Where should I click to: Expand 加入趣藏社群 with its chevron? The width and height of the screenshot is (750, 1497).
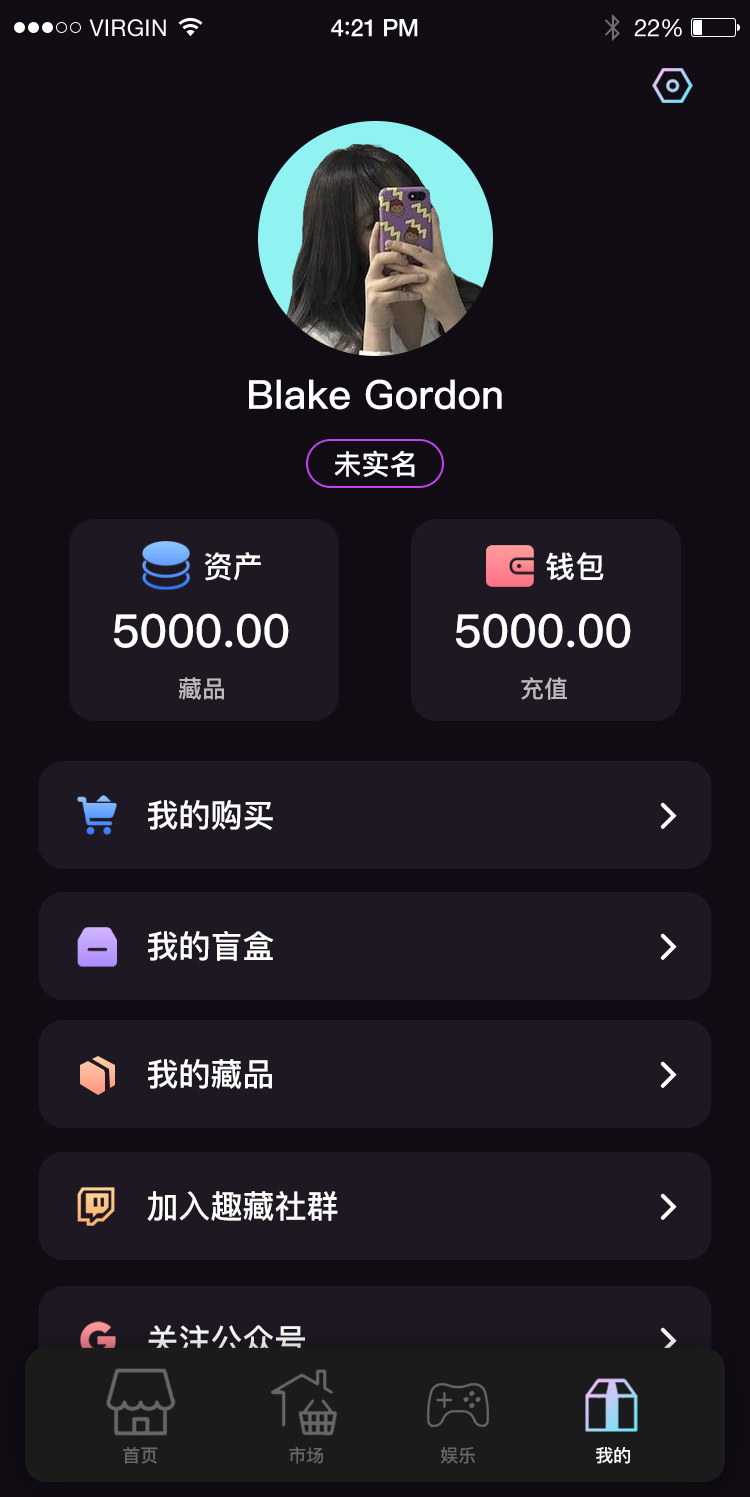(668, 1206)
